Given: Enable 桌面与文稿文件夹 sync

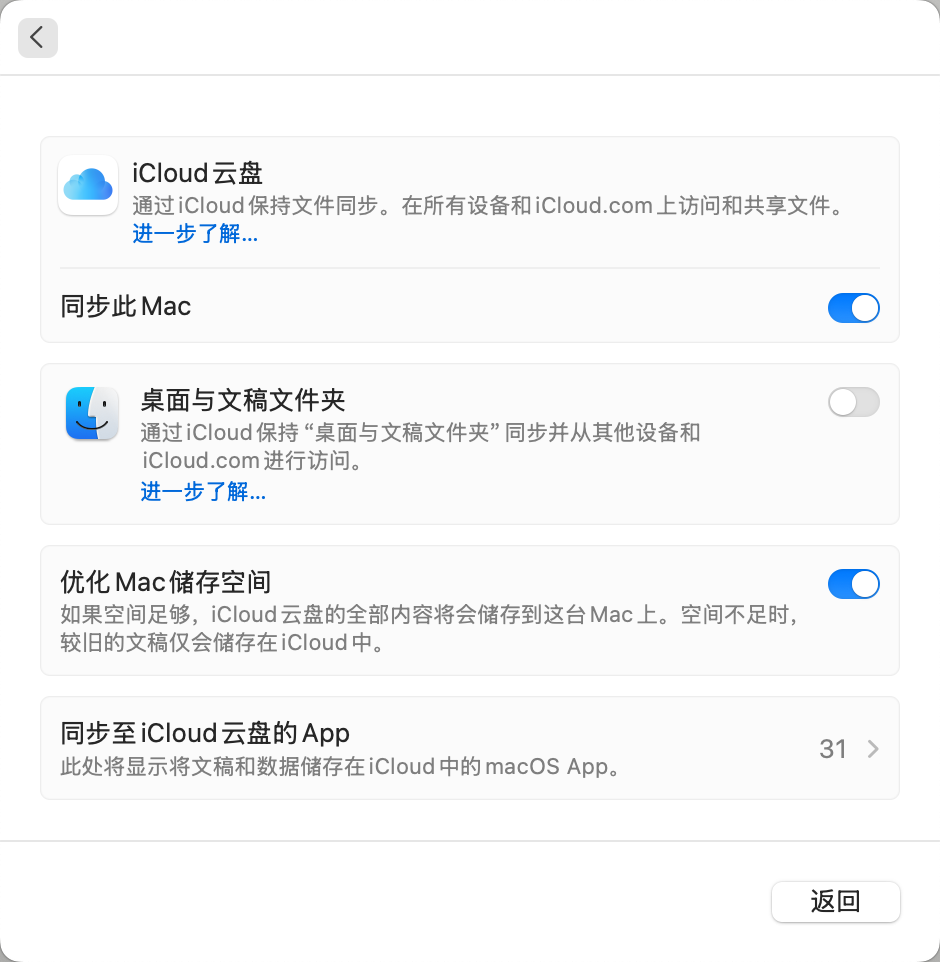Looking at the screenshot, I should (x=853, y=402).
